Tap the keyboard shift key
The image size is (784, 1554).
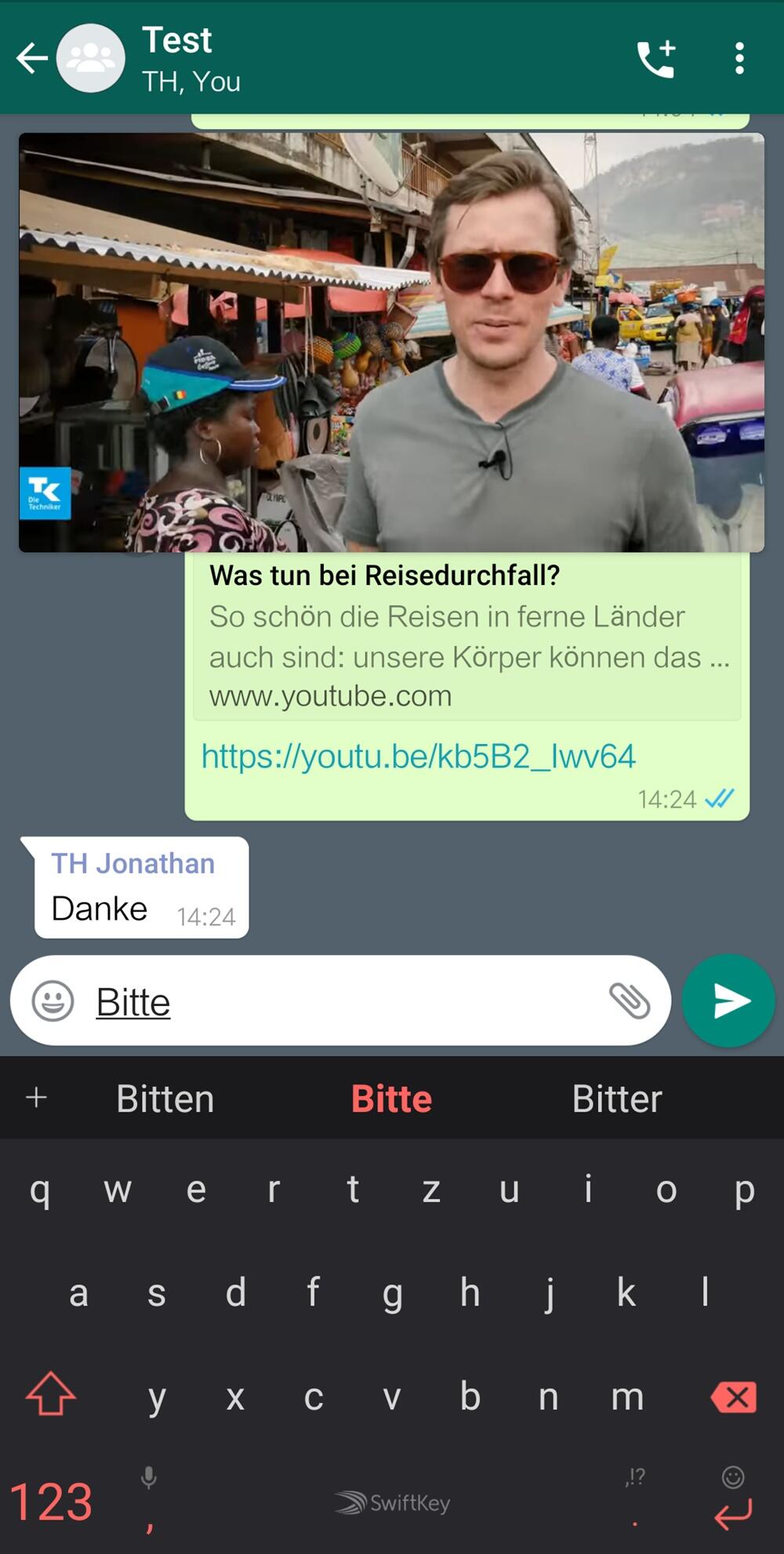[x=51, y=1394]
